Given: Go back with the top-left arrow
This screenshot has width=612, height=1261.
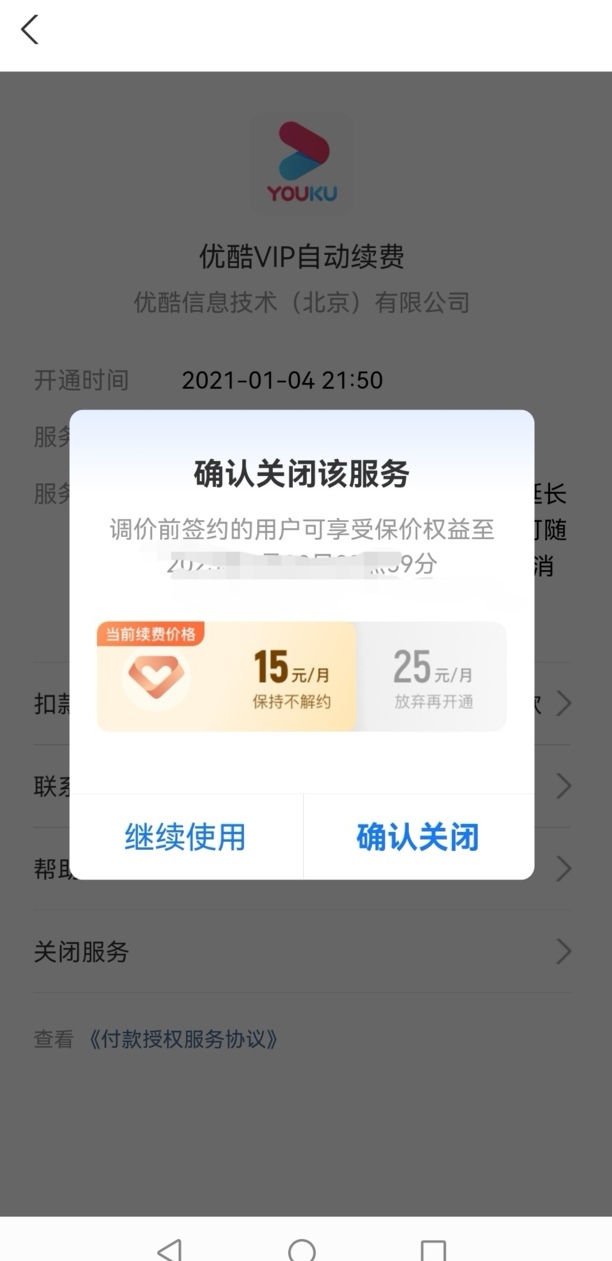Looking at the screenshot, I should 30,30.
